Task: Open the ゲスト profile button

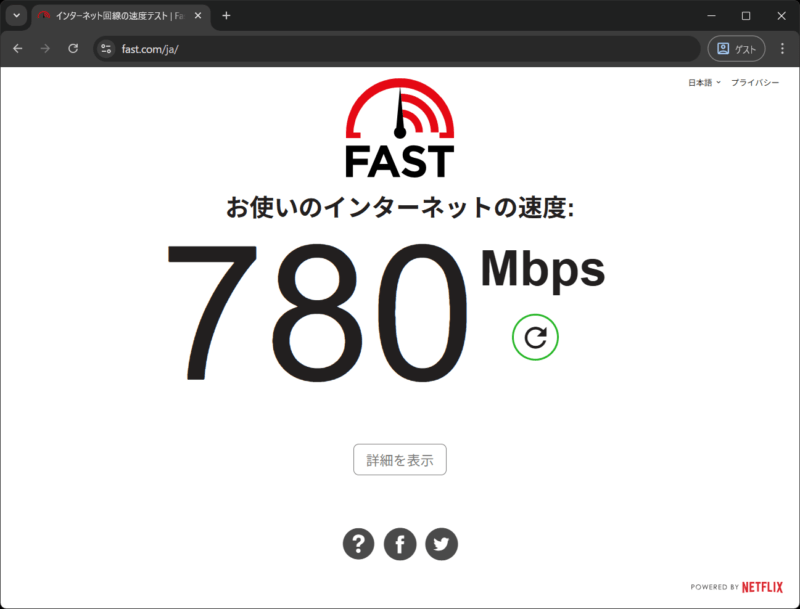Action: (736, 48)
